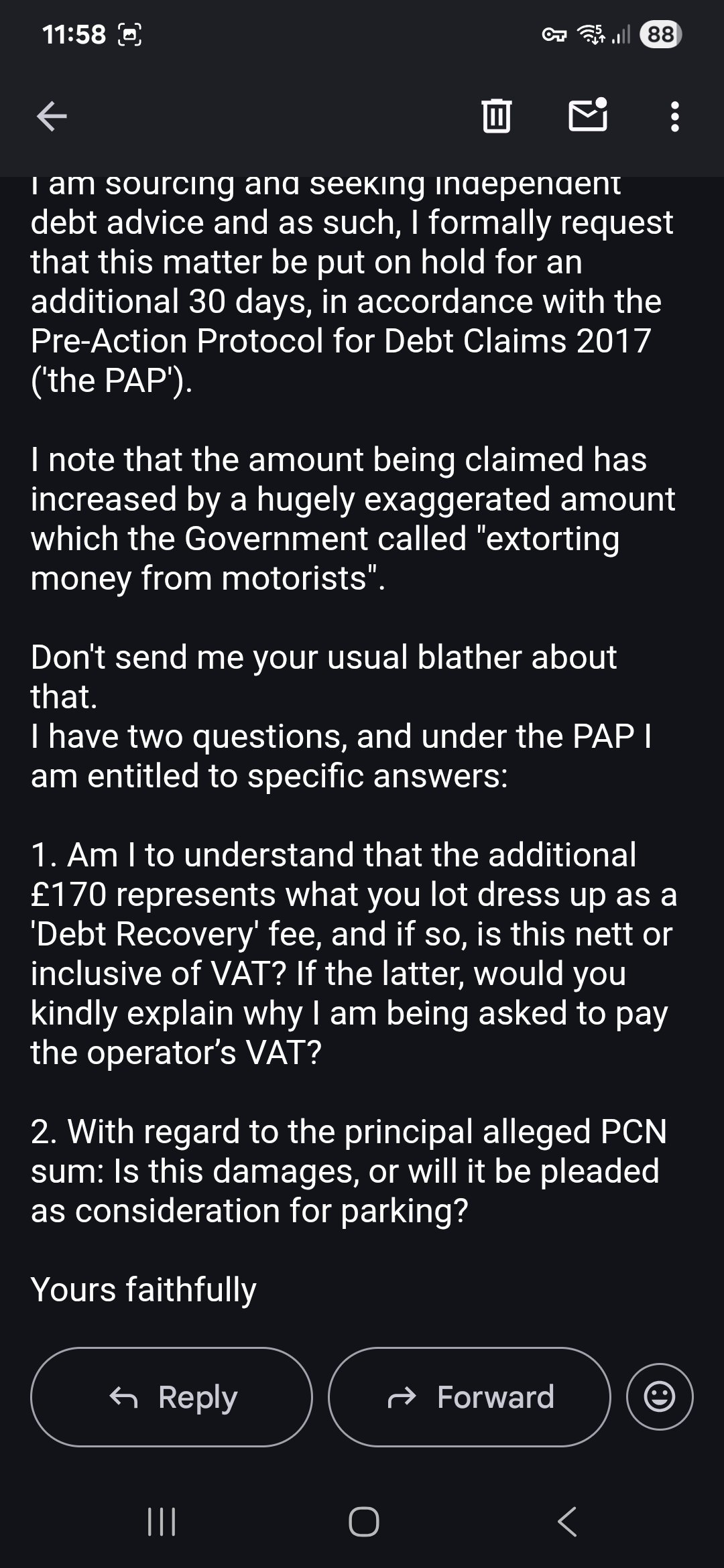Image resolution: width=724 pixels, height=1568 pixels.
Task: Mark this email as unread
Action: tap(588, 115)
